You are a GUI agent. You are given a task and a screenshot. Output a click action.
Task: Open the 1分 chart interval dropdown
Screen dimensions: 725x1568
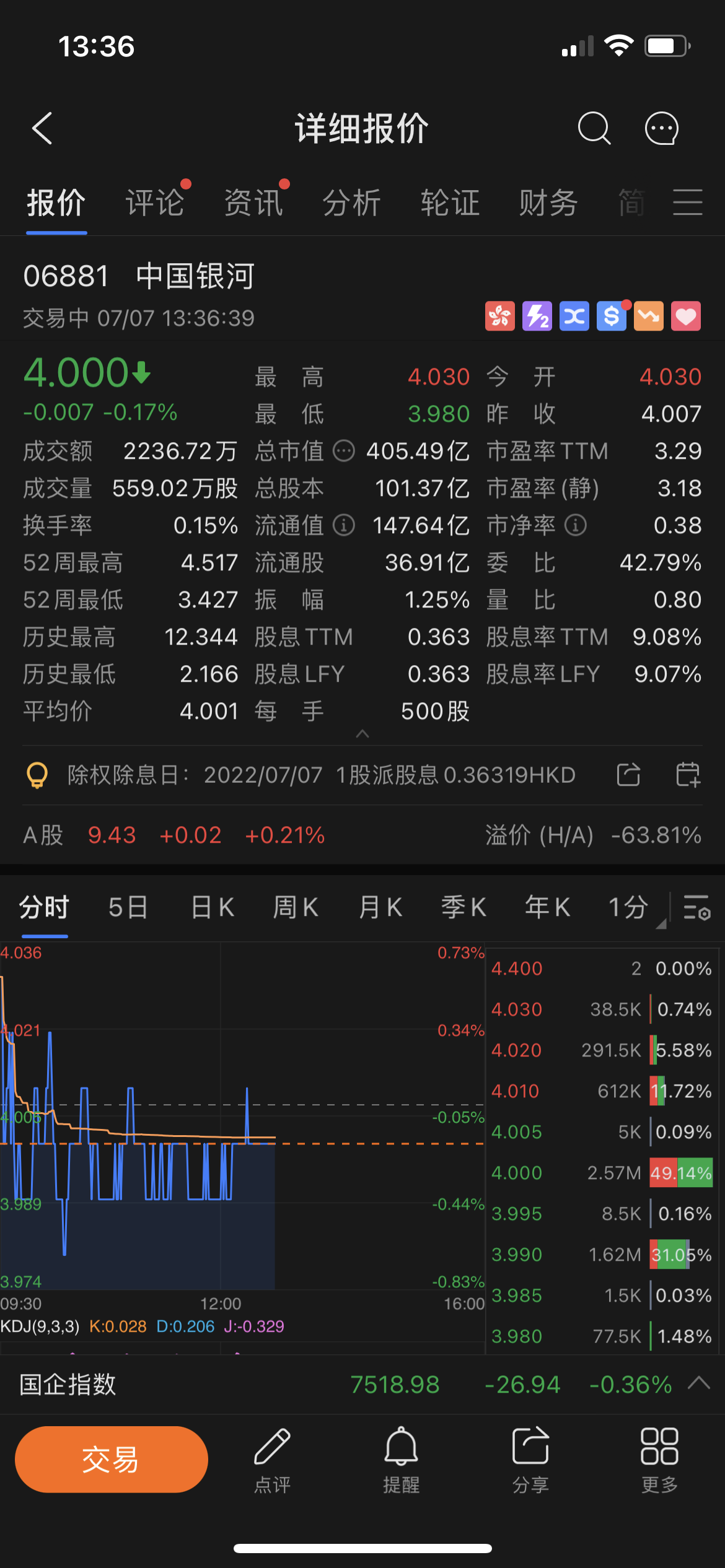(632, 908)
